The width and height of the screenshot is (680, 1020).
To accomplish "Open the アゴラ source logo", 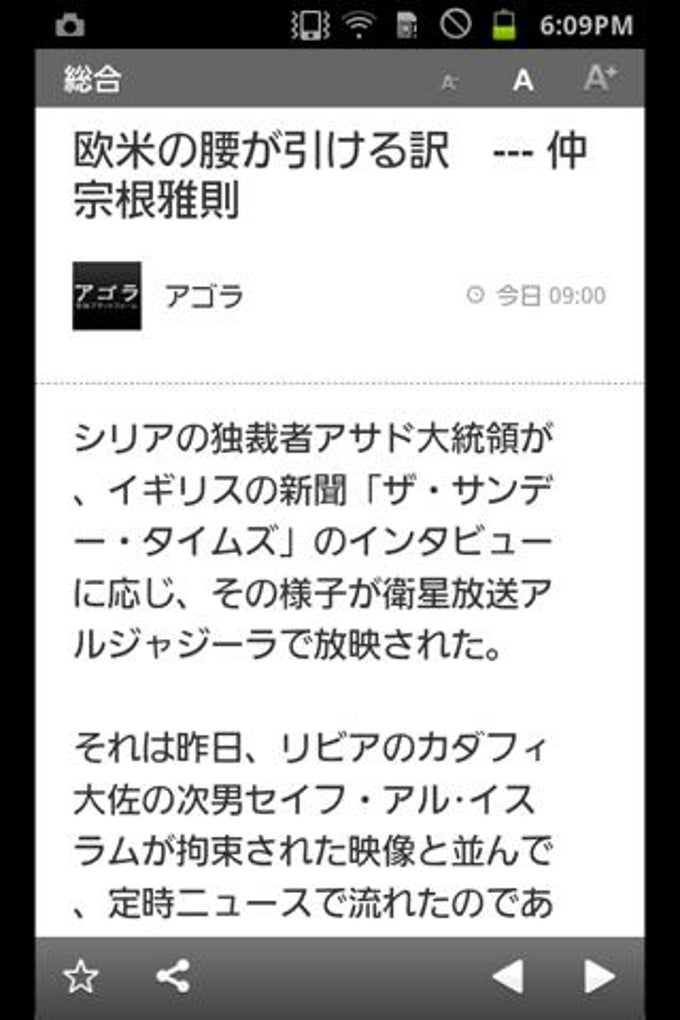I will 107,296.
